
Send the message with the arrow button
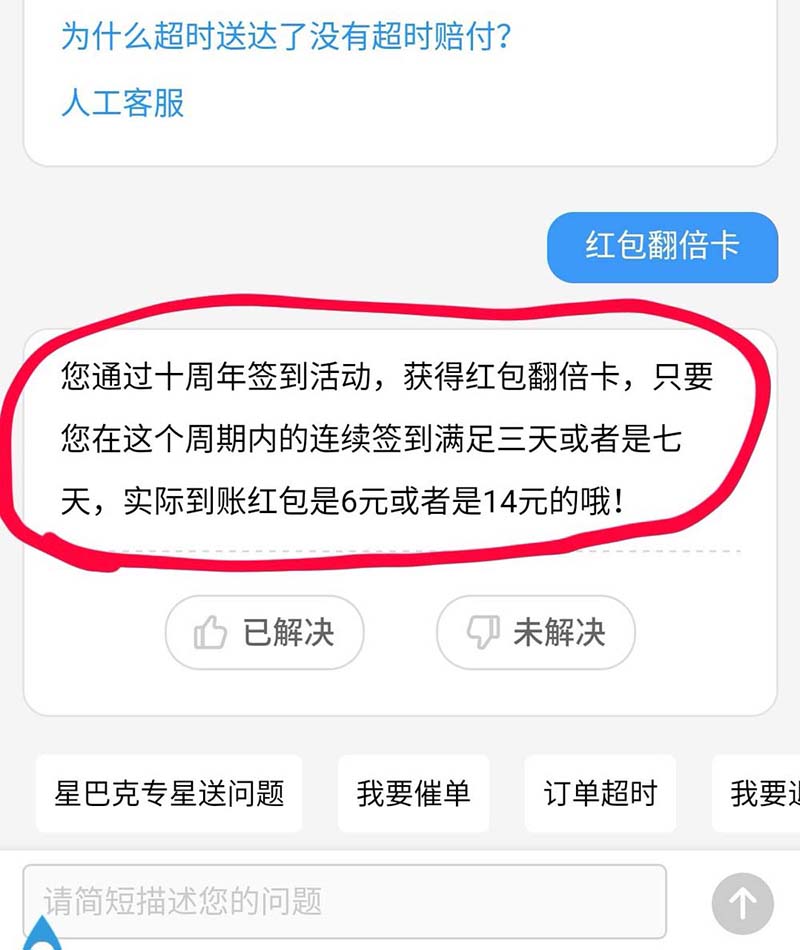tap(742, 904)
